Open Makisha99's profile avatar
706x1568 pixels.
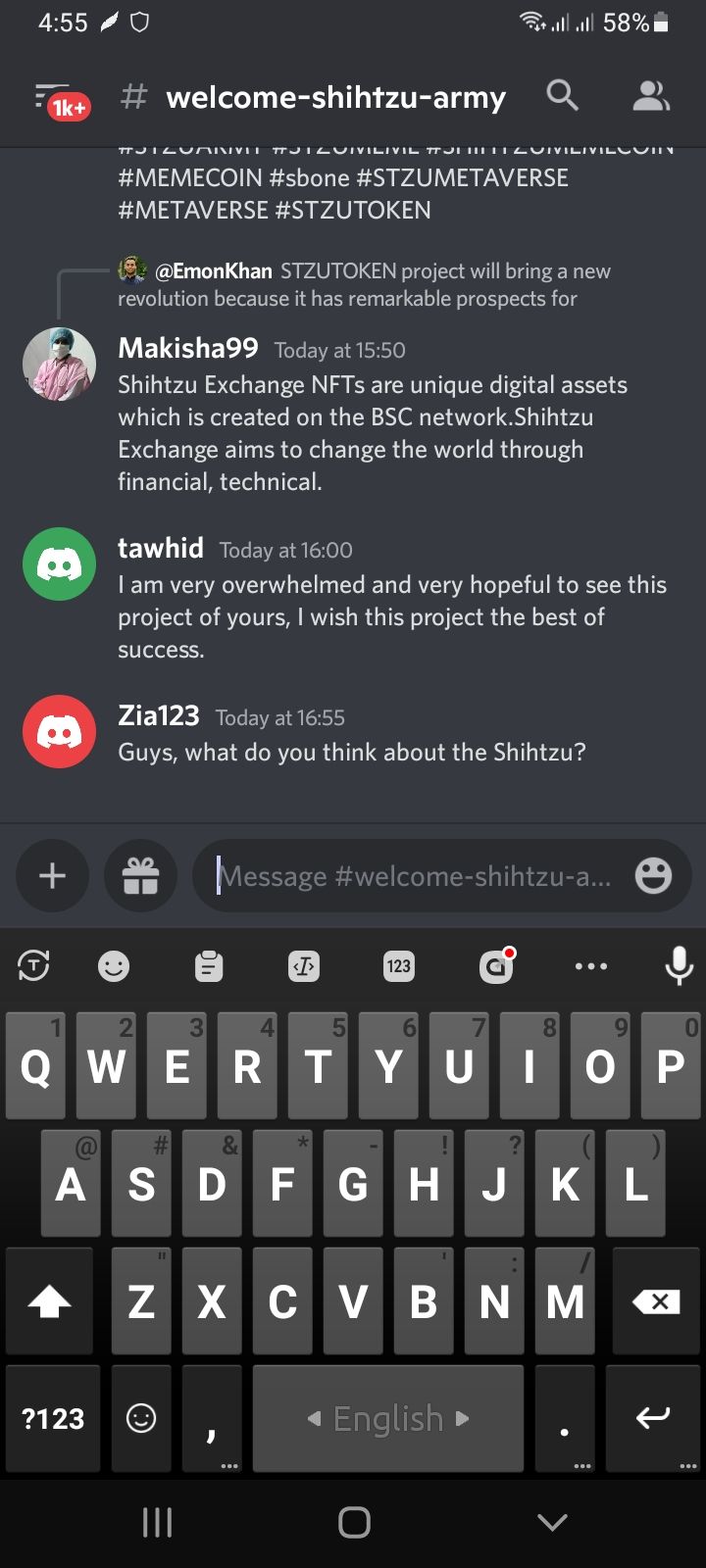pyautogui.click(x=59, y=365)
